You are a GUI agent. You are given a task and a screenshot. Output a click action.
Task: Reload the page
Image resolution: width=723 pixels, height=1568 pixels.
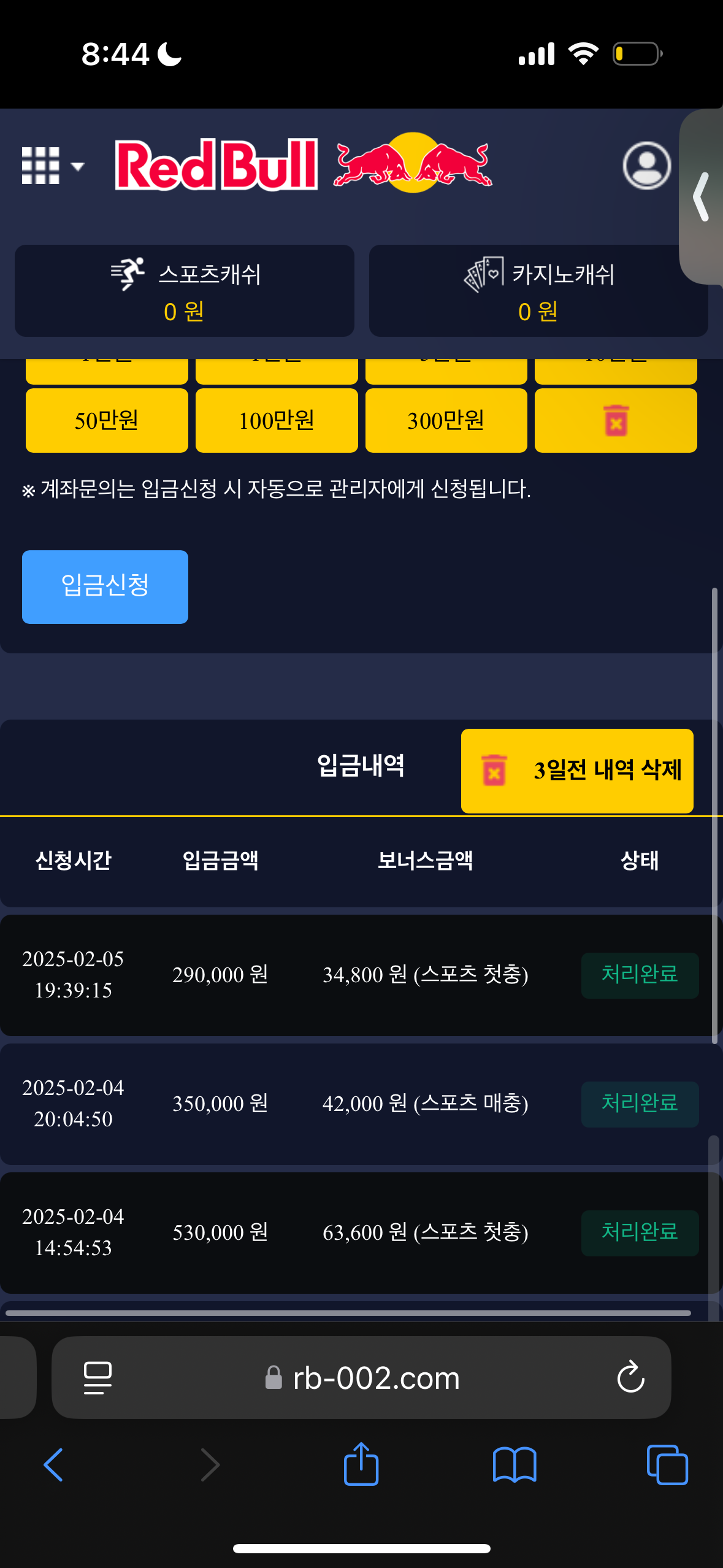tap(630, 1378)
